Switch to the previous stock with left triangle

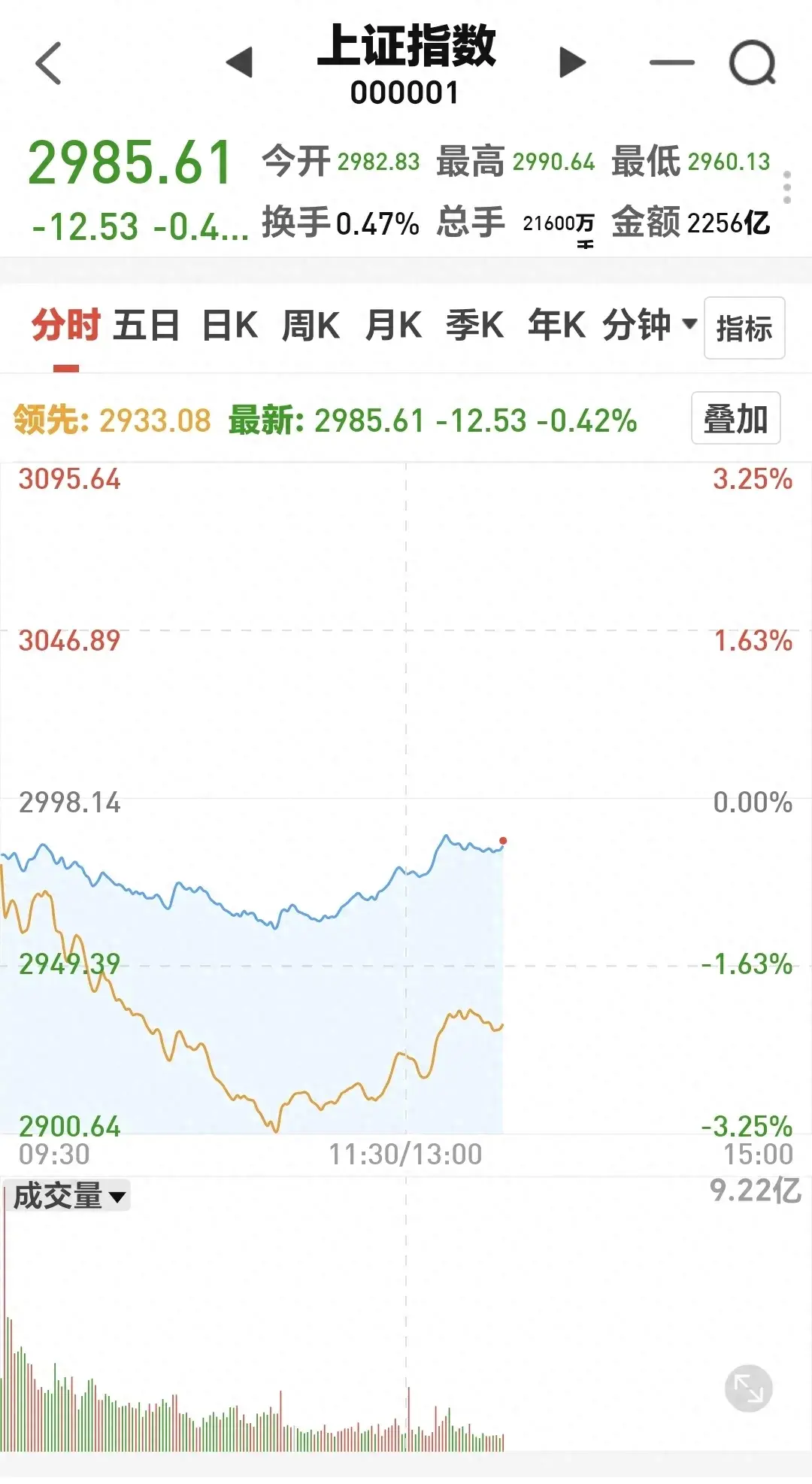pyautogui.click(x=239, y=62)
